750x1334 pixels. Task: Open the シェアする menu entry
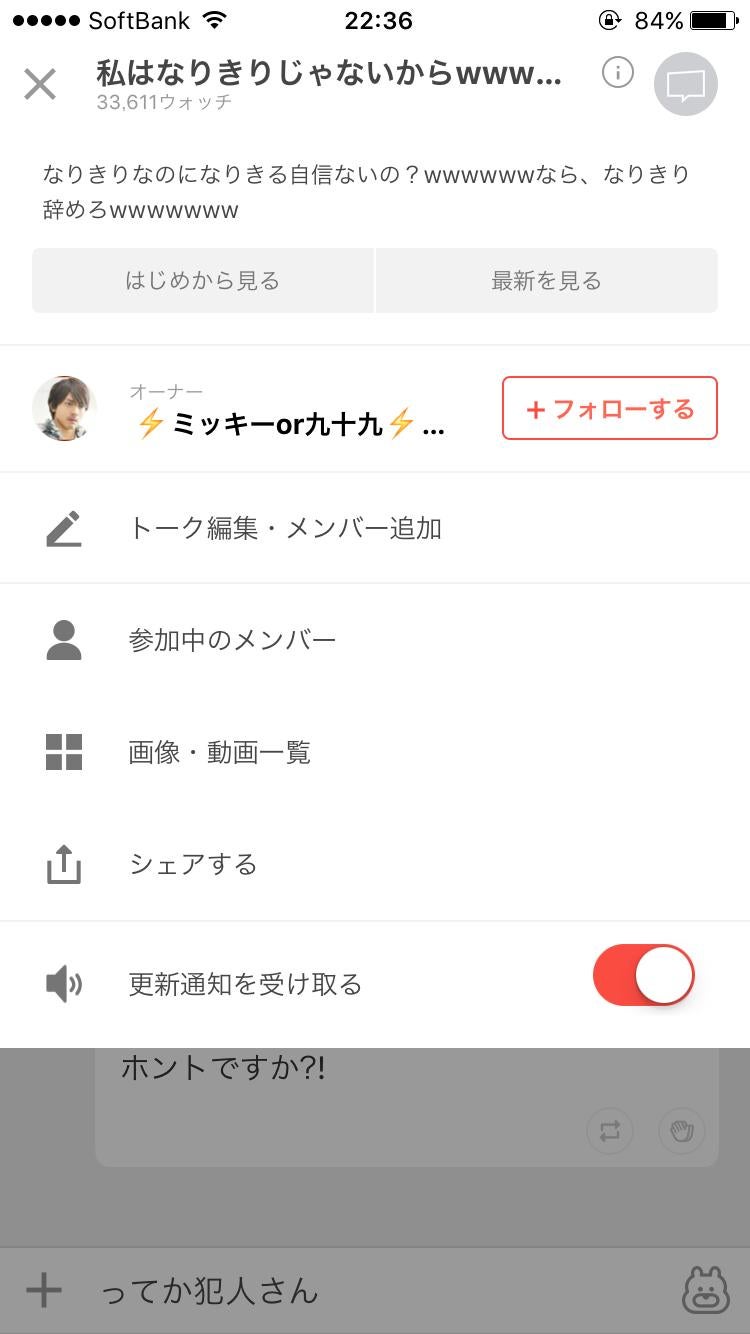click(193, 864)
